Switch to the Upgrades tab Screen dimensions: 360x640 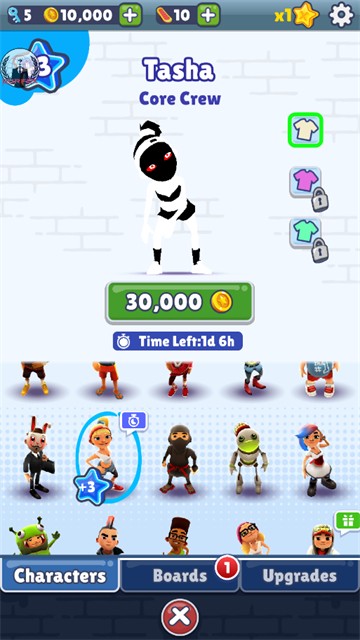pyautogui.click(x=300, y=576)
